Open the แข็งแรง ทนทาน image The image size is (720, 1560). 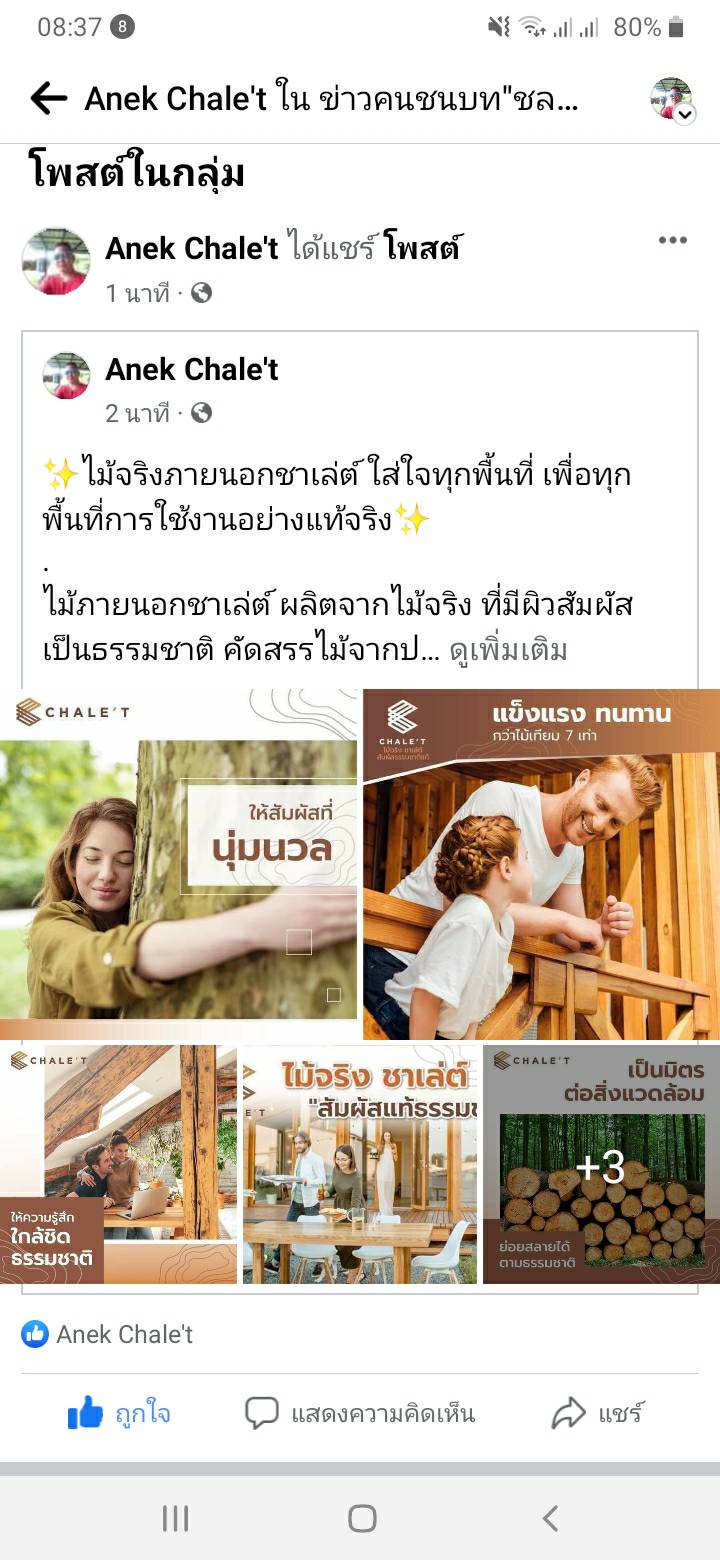coord(541,864)
